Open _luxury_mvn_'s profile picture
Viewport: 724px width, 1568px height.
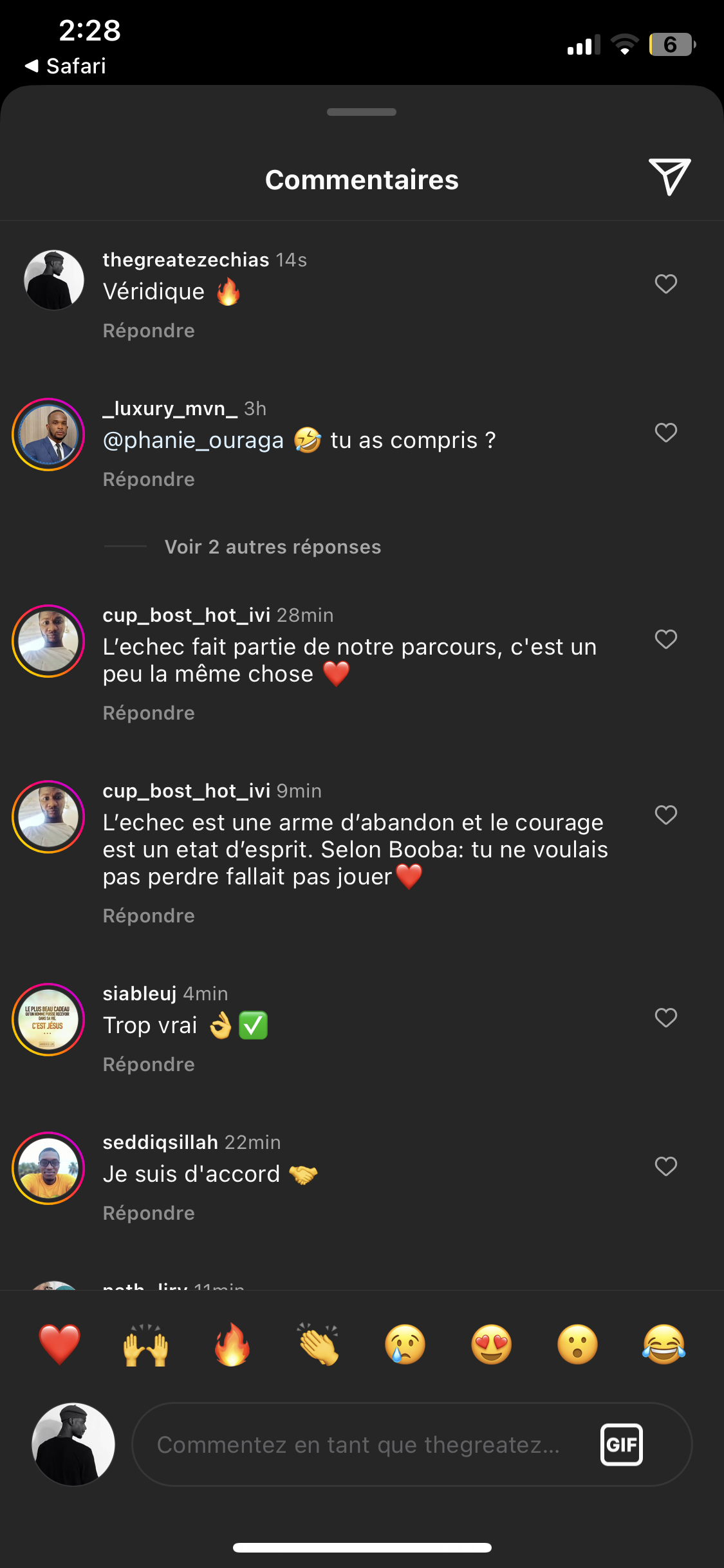(48, 434)
